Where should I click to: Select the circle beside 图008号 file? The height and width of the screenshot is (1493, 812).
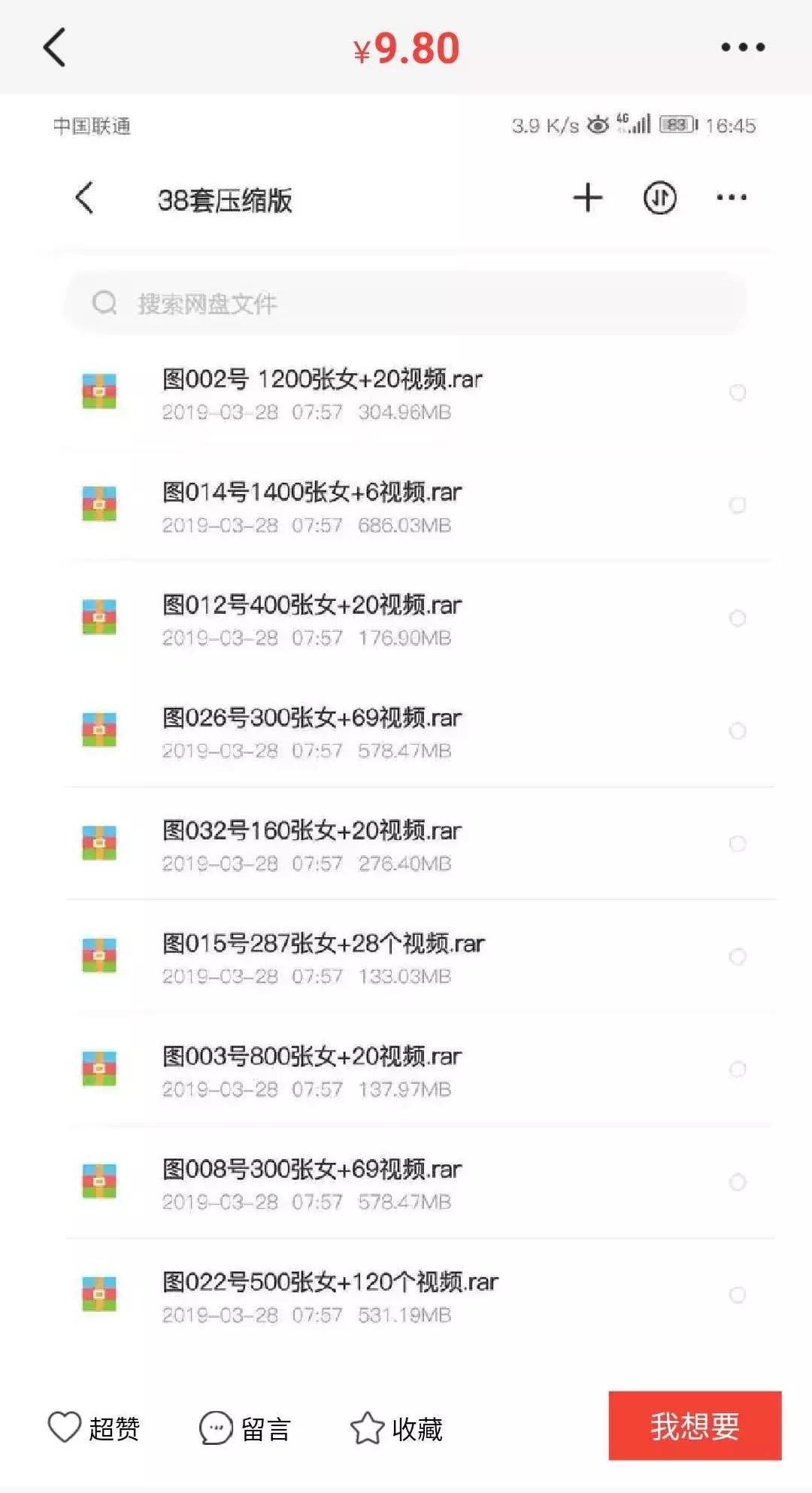pos(737,1182)
